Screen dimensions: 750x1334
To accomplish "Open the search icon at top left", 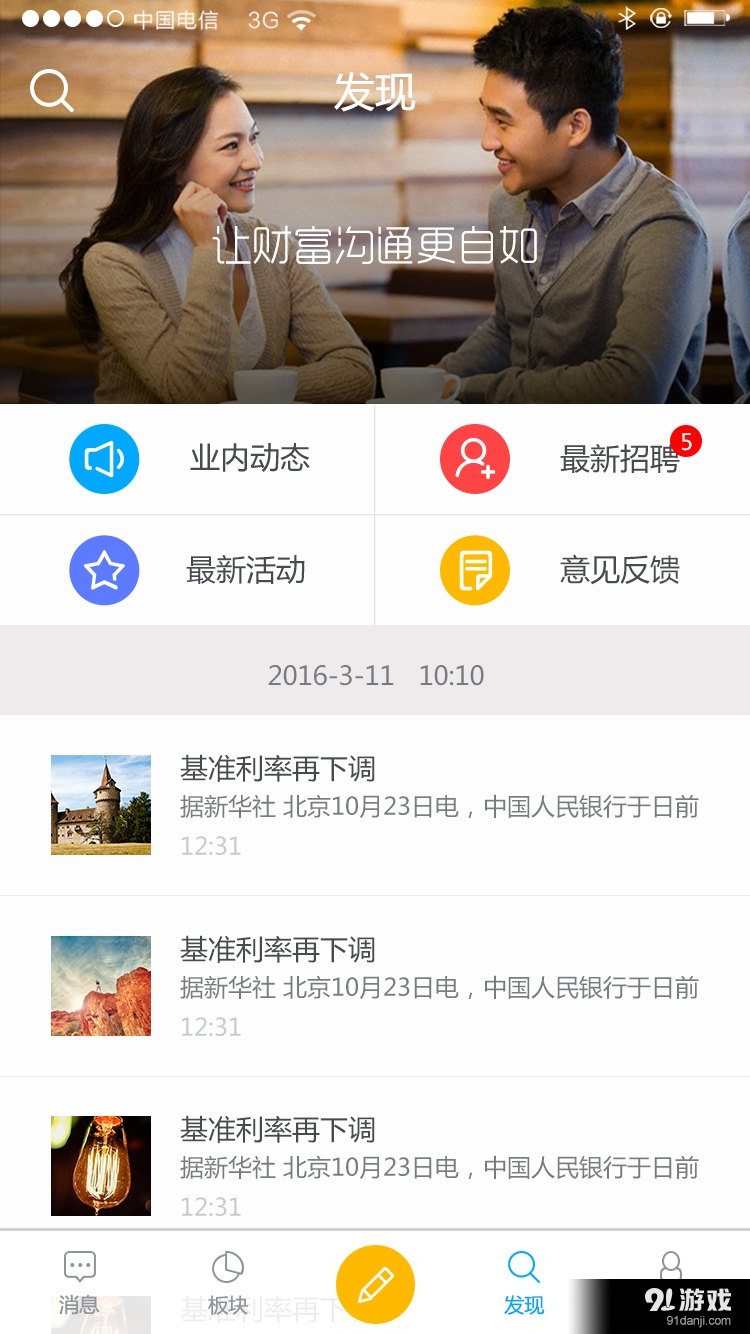I will [x=52, y=90].
